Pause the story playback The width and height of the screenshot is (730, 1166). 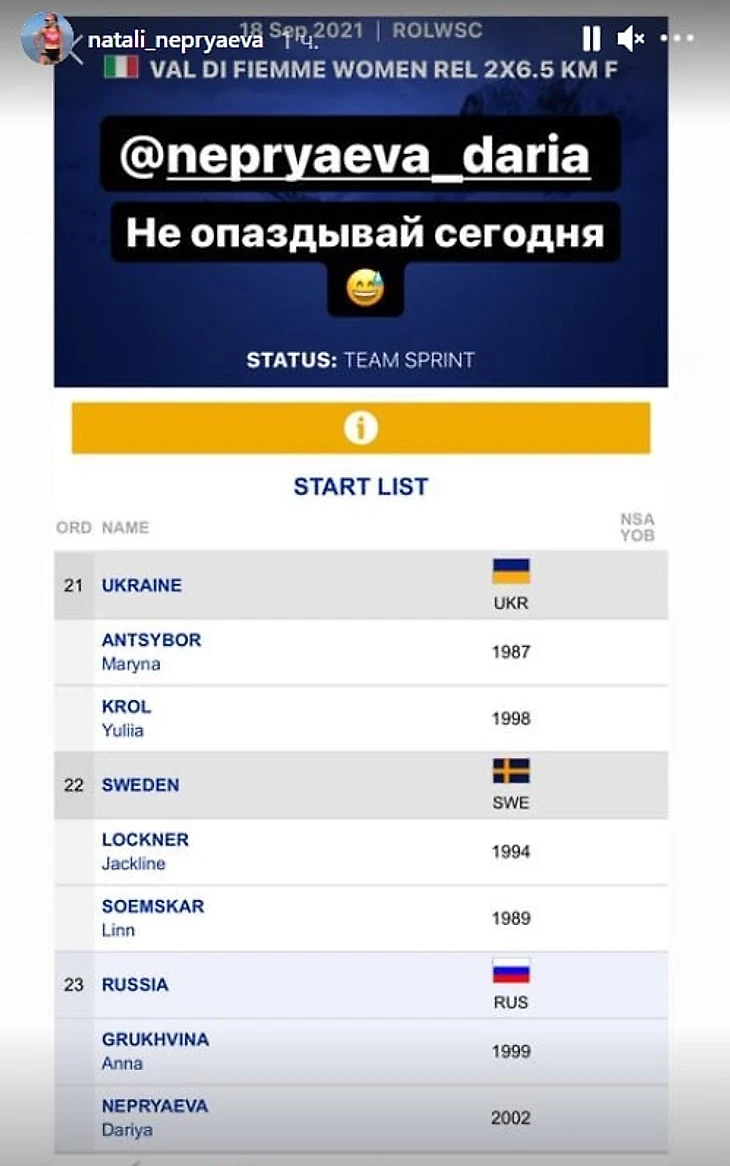click(591, 39)
